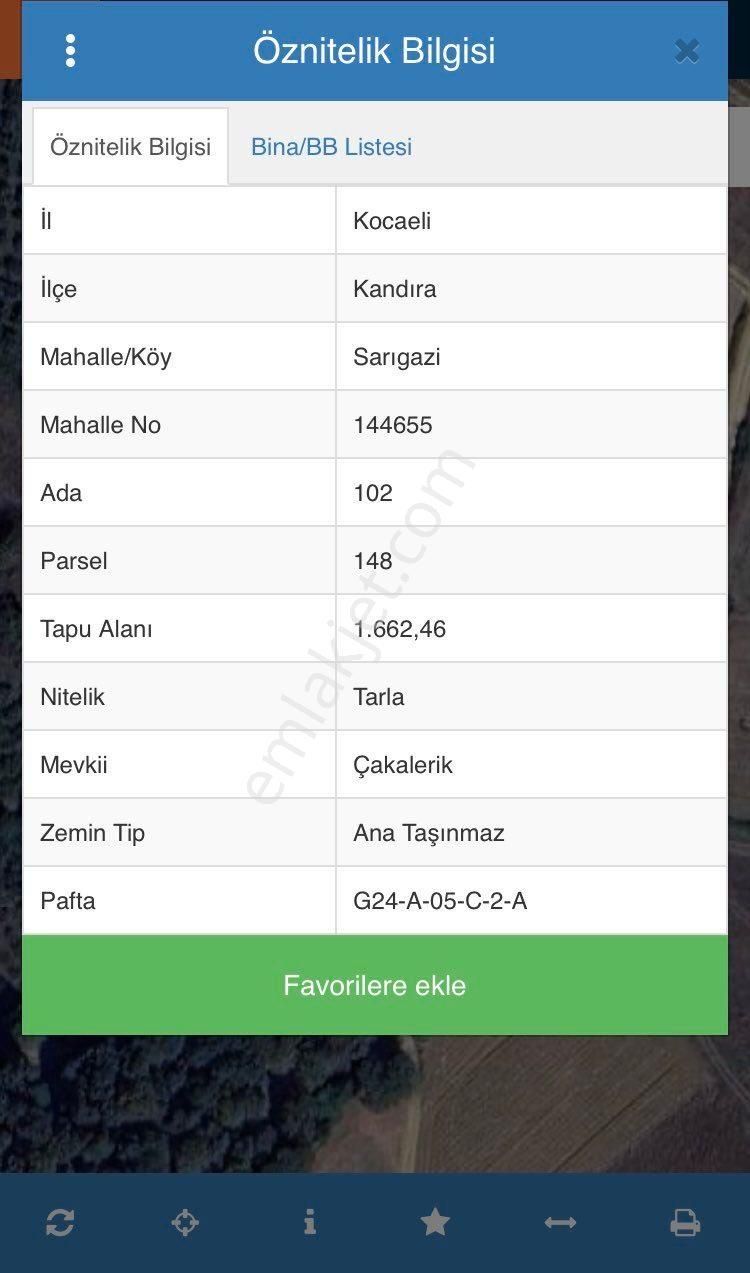Click the Kocaeli province value

point(392,220)
